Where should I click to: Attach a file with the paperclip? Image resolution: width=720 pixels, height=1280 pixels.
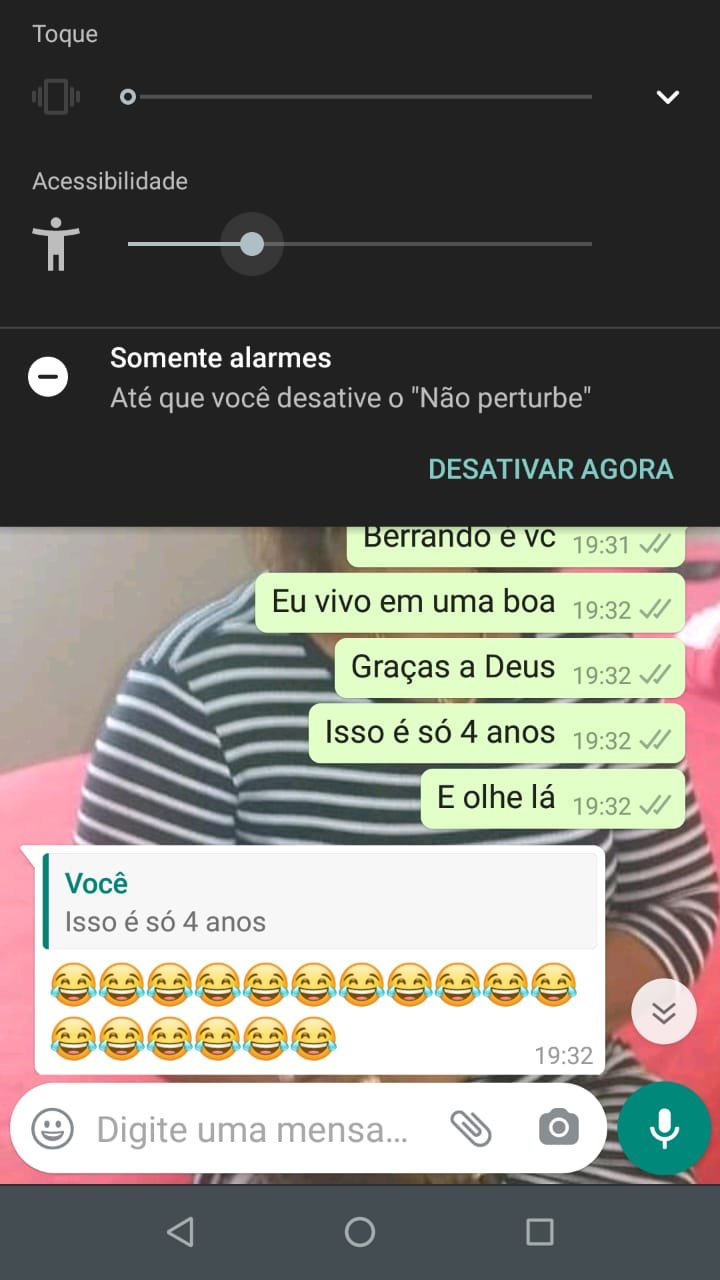(x=471, y=1129)
